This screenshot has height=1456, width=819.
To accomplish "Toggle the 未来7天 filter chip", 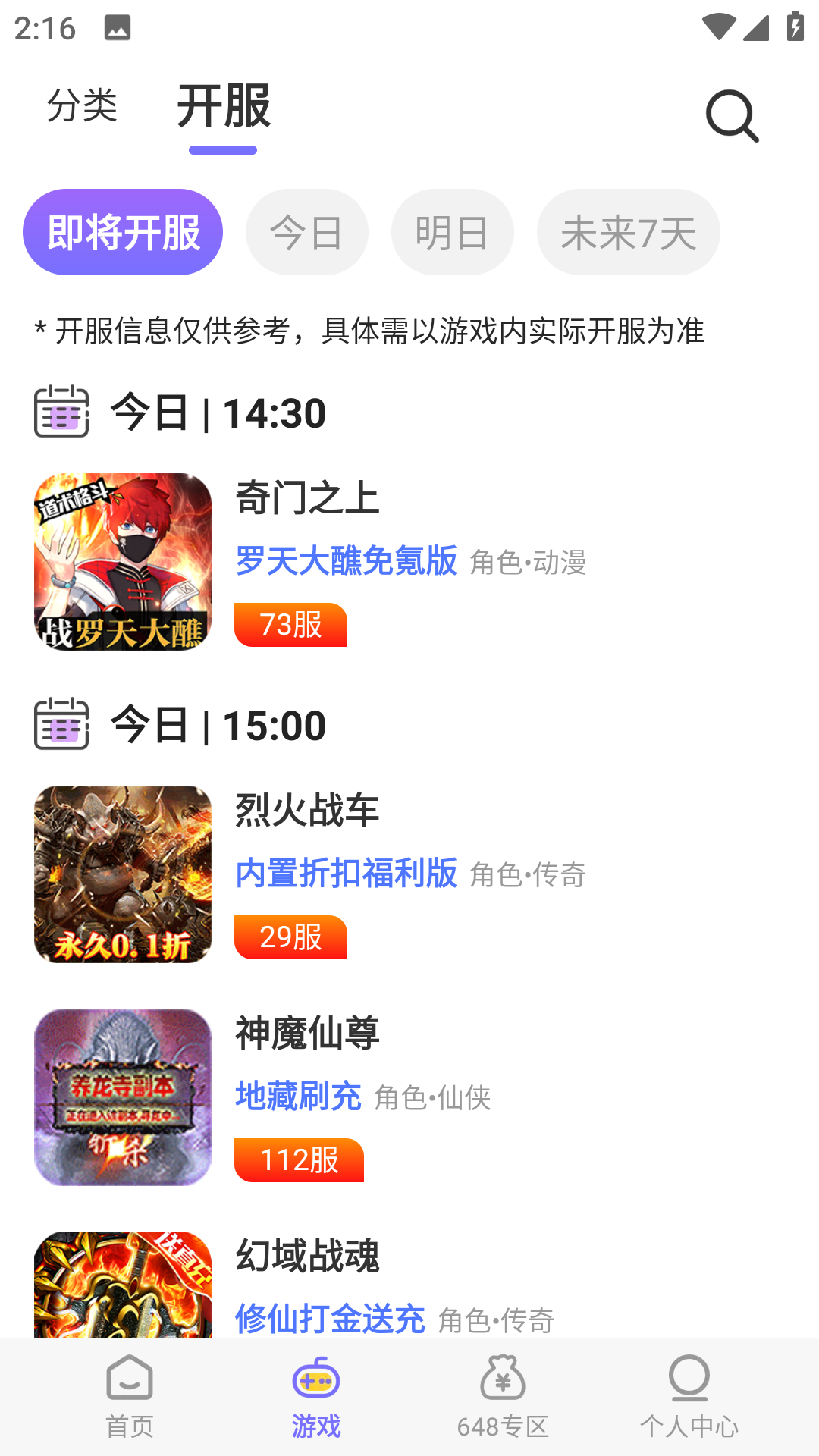I will 628,232.
